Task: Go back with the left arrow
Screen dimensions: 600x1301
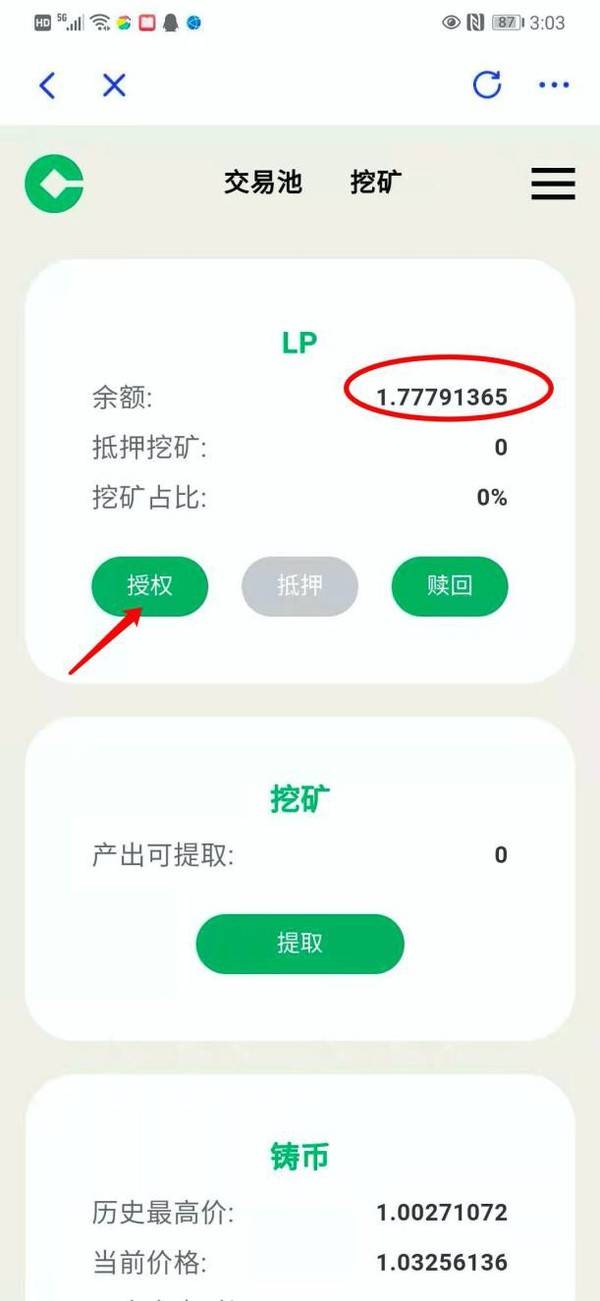Action: (x=47, y=85)
